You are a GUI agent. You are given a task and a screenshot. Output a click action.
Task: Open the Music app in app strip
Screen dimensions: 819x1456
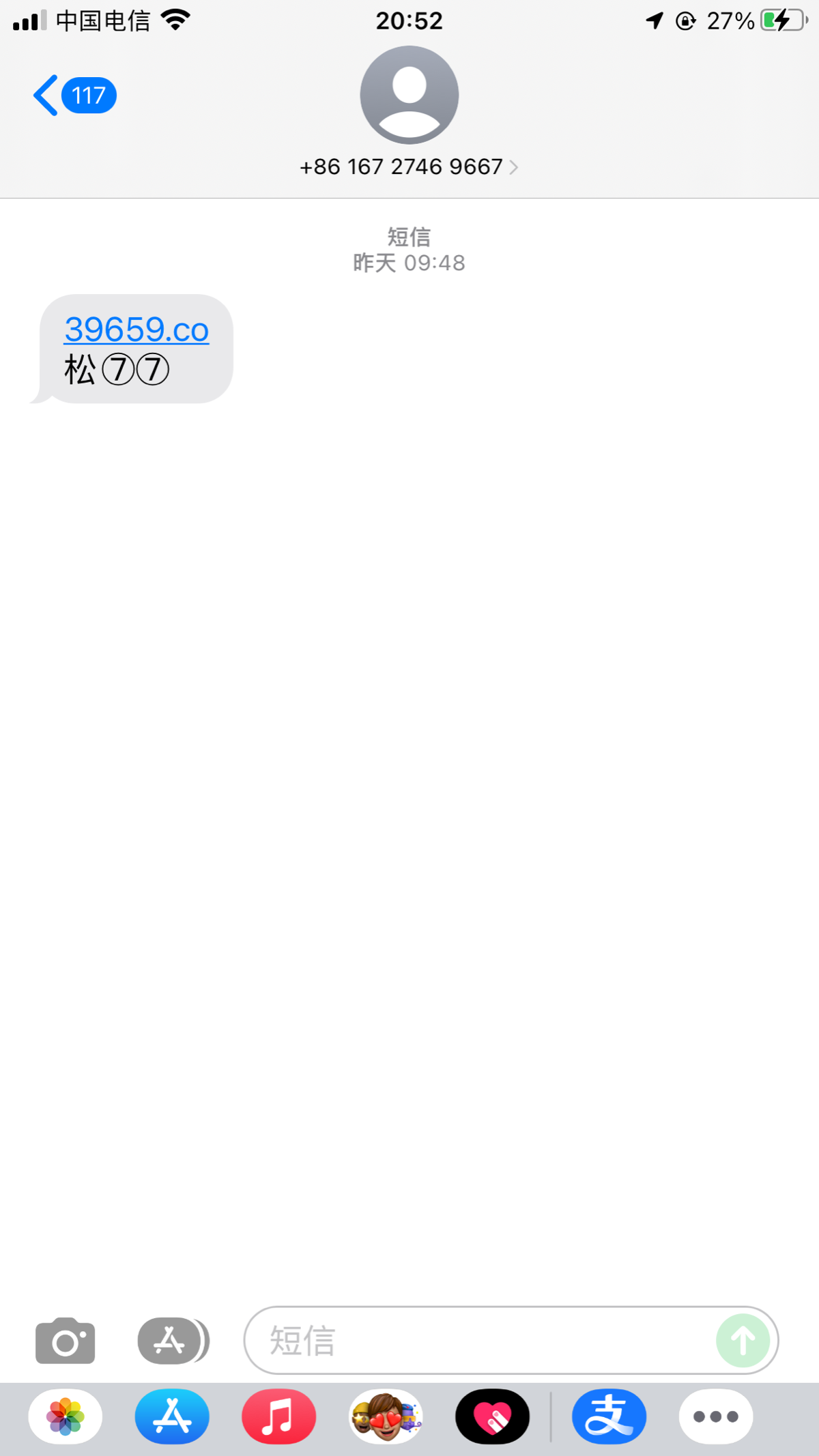[x=278, y=1416]
